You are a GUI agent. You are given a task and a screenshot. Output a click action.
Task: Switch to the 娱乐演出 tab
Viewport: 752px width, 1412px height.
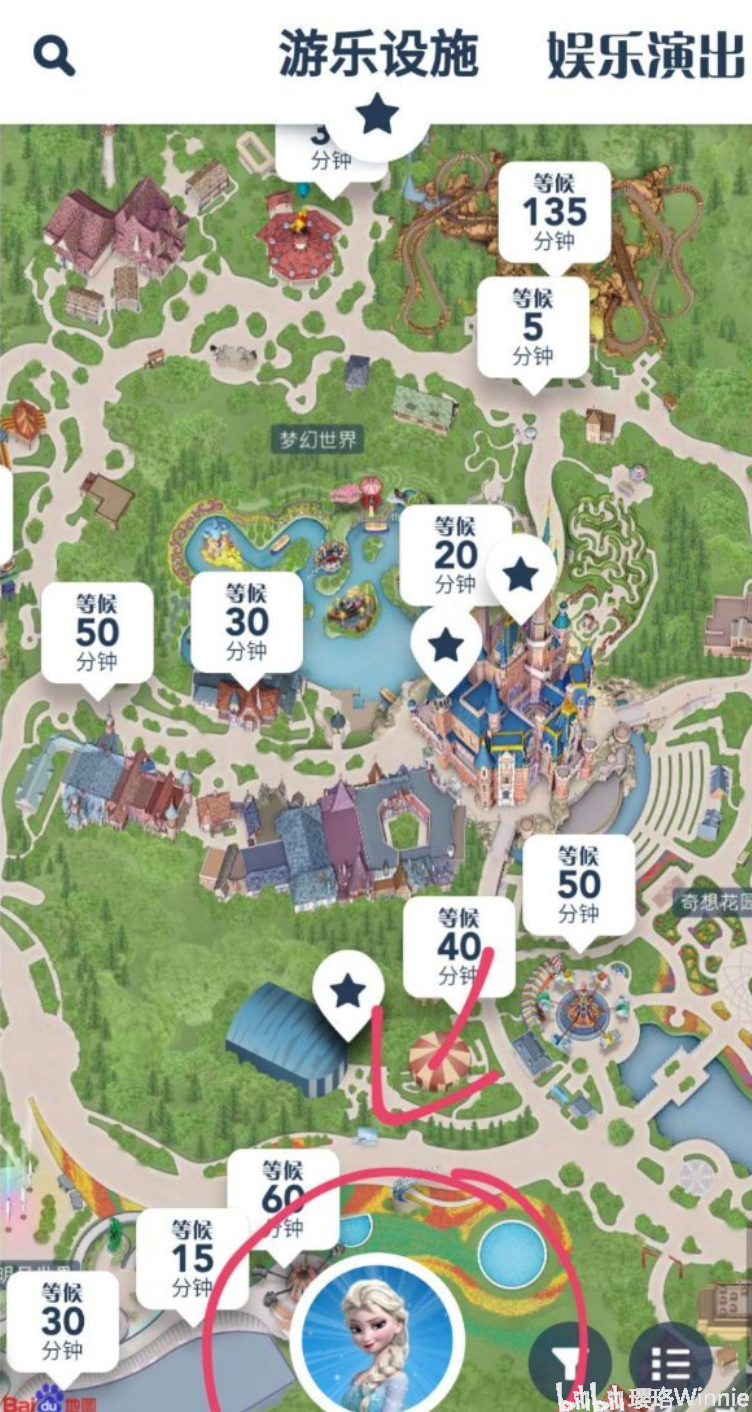[x=646, y=54]
